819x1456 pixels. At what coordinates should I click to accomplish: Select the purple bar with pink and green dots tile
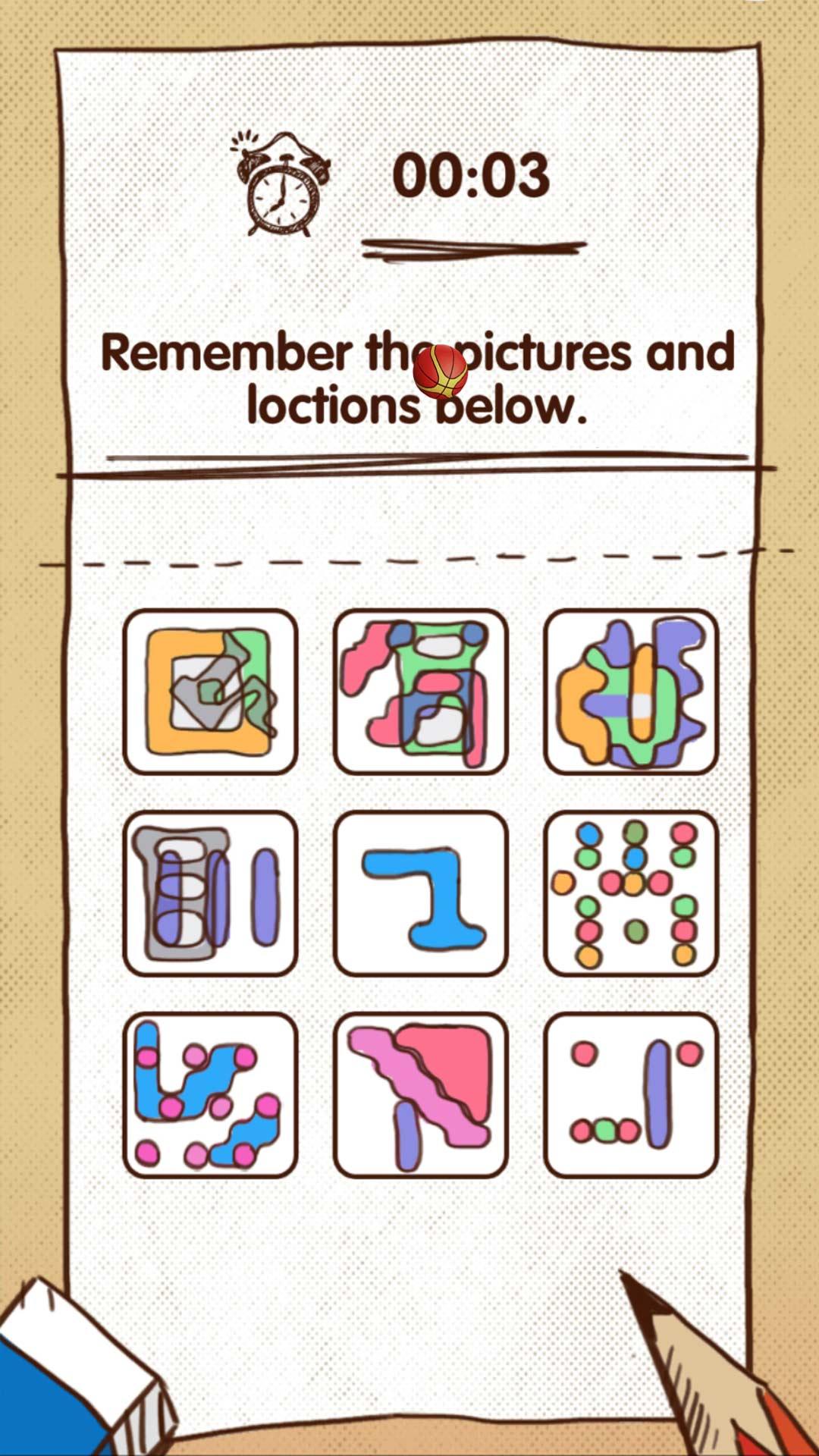(x=630, y=1095)
